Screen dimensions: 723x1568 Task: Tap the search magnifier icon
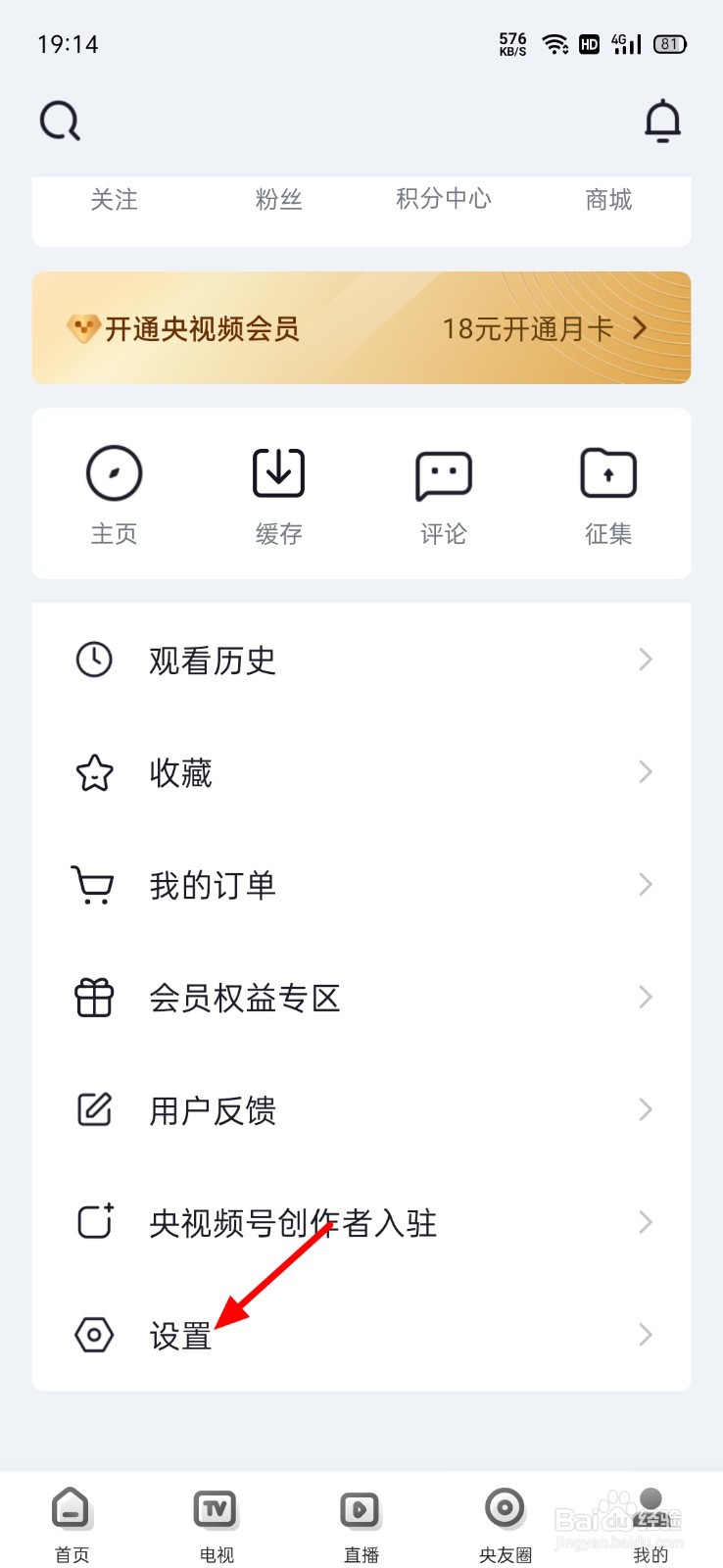coord(60,122)
